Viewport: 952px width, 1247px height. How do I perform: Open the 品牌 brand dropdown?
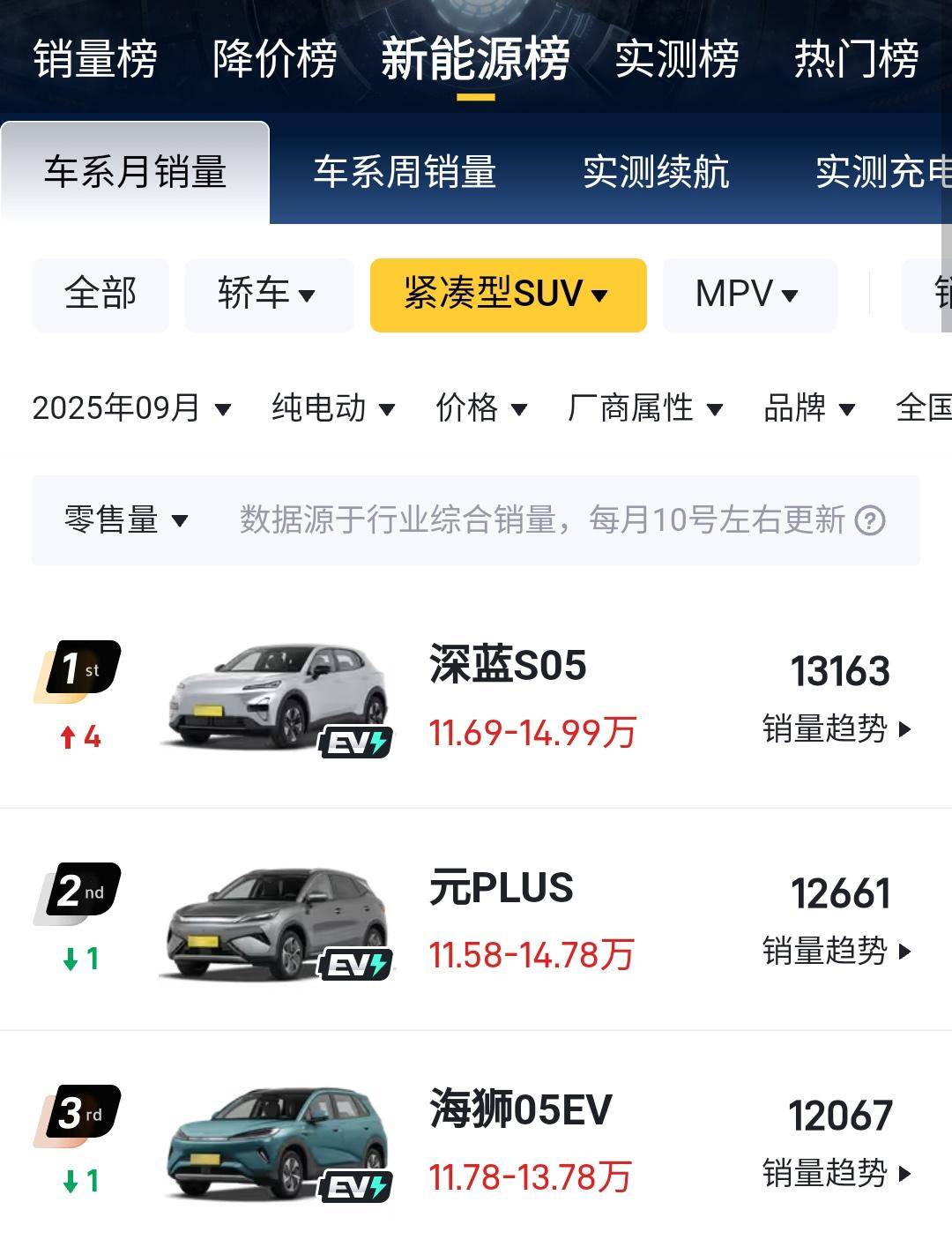click(807, 408)
